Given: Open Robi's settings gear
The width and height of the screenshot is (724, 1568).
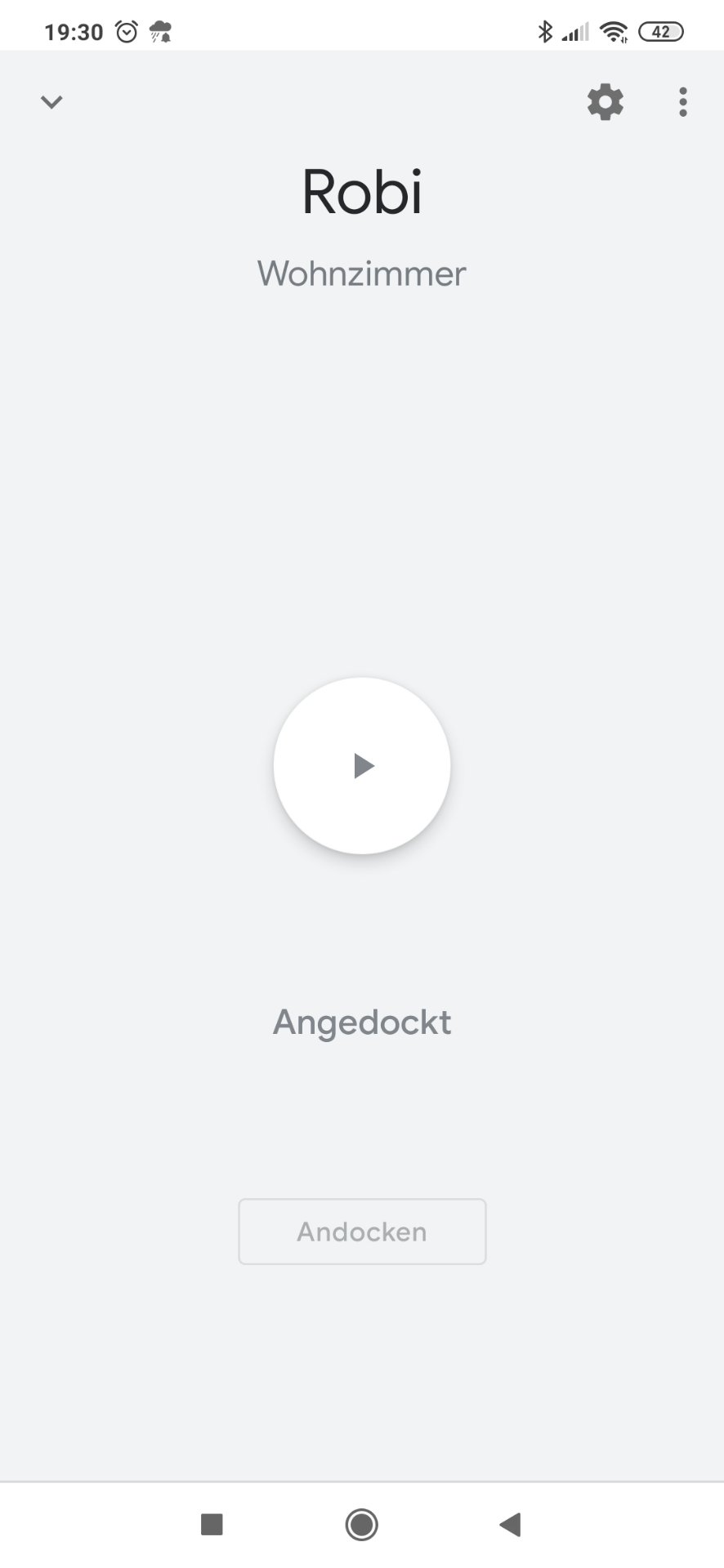Looking at the screenshot, I should click(606, 102).
